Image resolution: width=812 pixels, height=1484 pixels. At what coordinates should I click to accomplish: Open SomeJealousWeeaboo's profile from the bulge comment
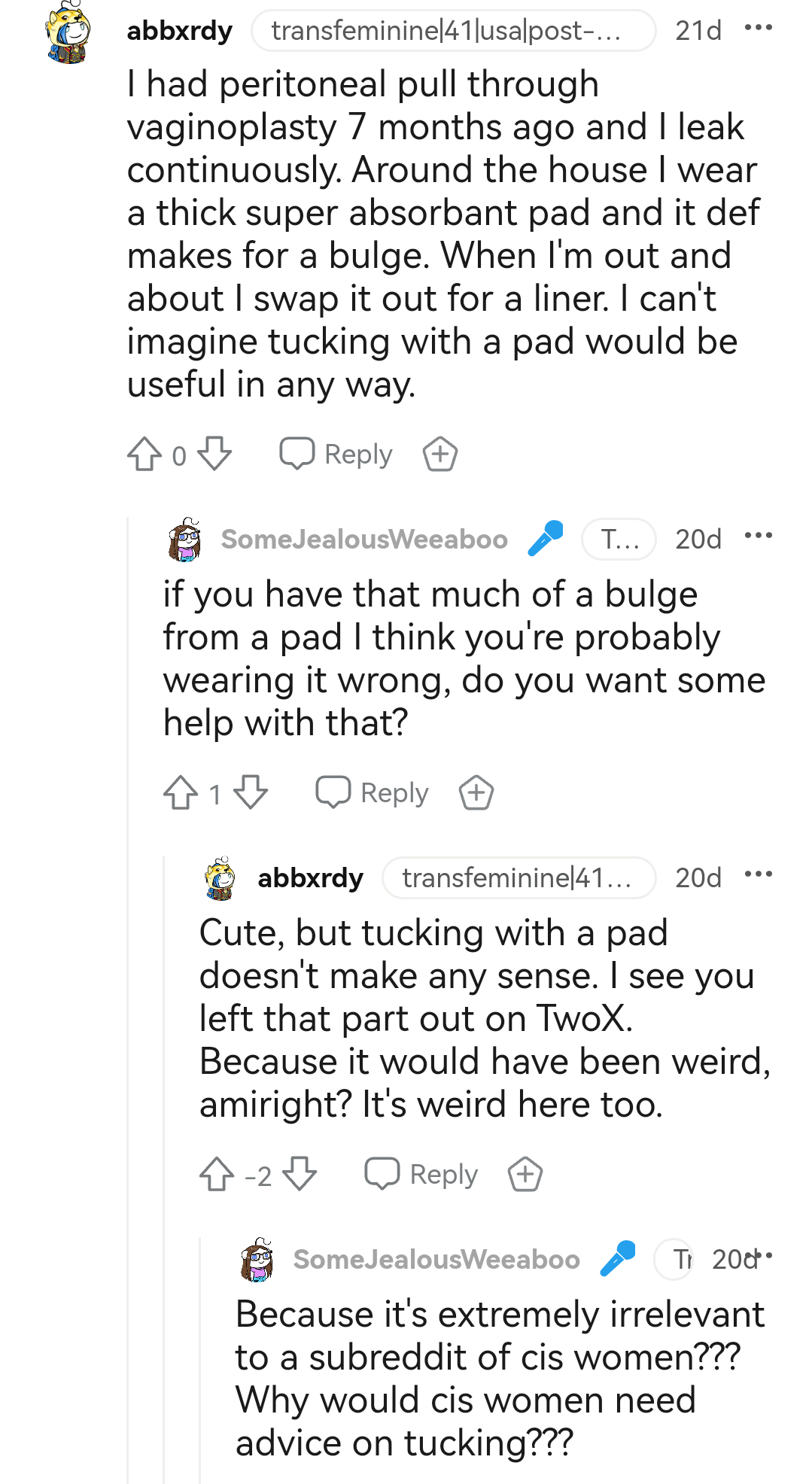click(364, 540)
